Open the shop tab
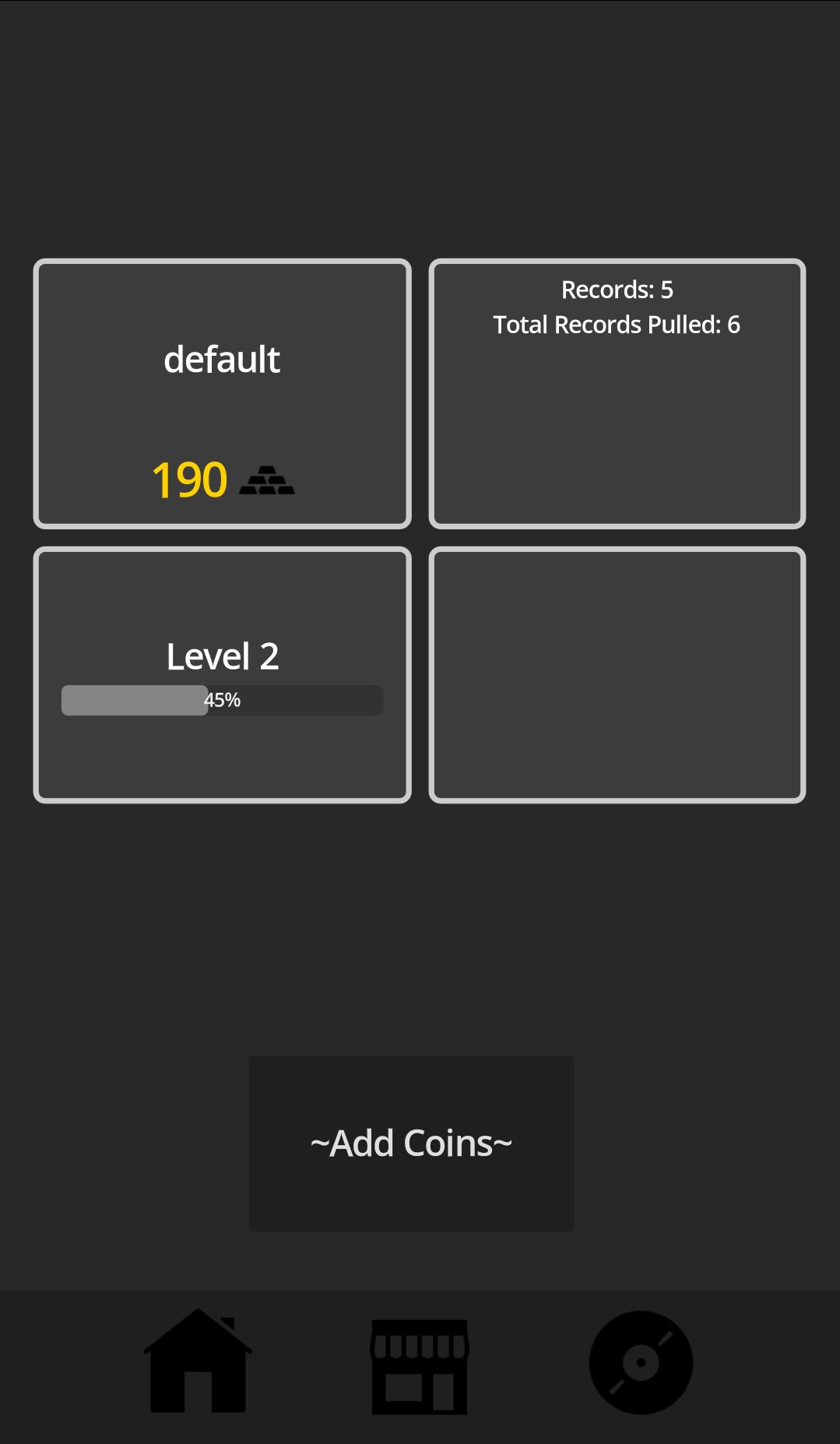The width and height of the screenshot is (840, 1444). 419,1366
